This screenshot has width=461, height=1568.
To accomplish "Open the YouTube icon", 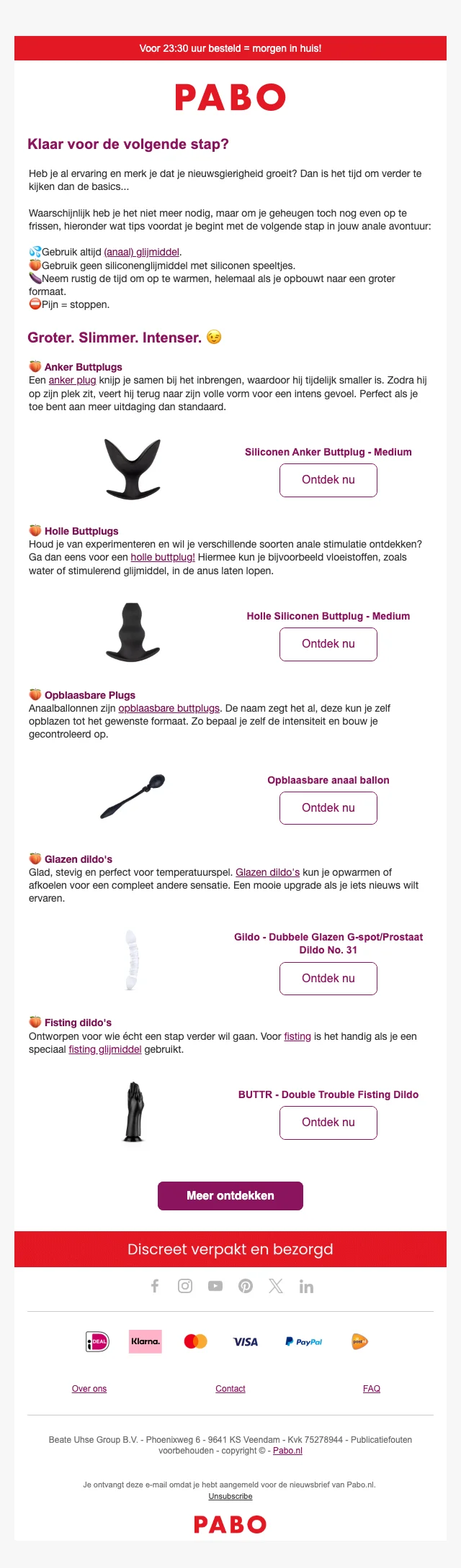I will pyautogui.click(x=215, y=1286).
